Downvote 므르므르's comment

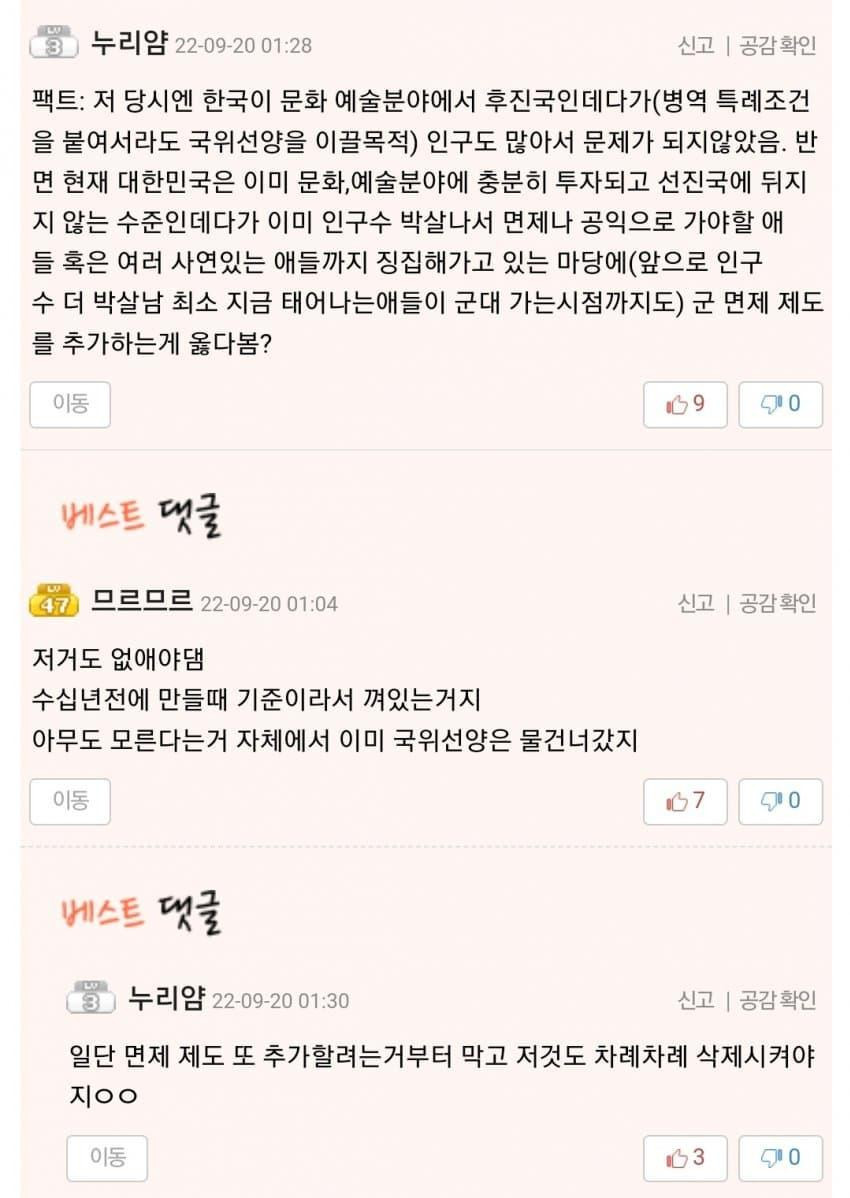(x=780, y=801)
